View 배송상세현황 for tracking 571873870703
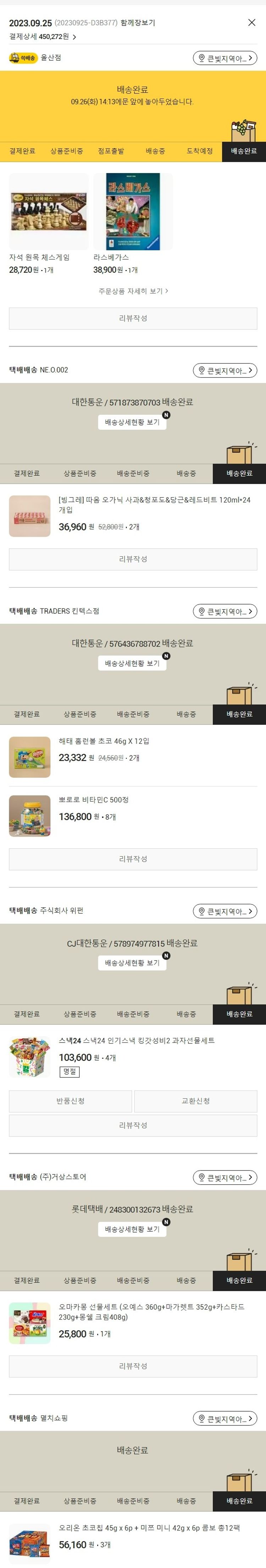The image size is (266, 1568). pyautogui.click(x=132, y=422)
